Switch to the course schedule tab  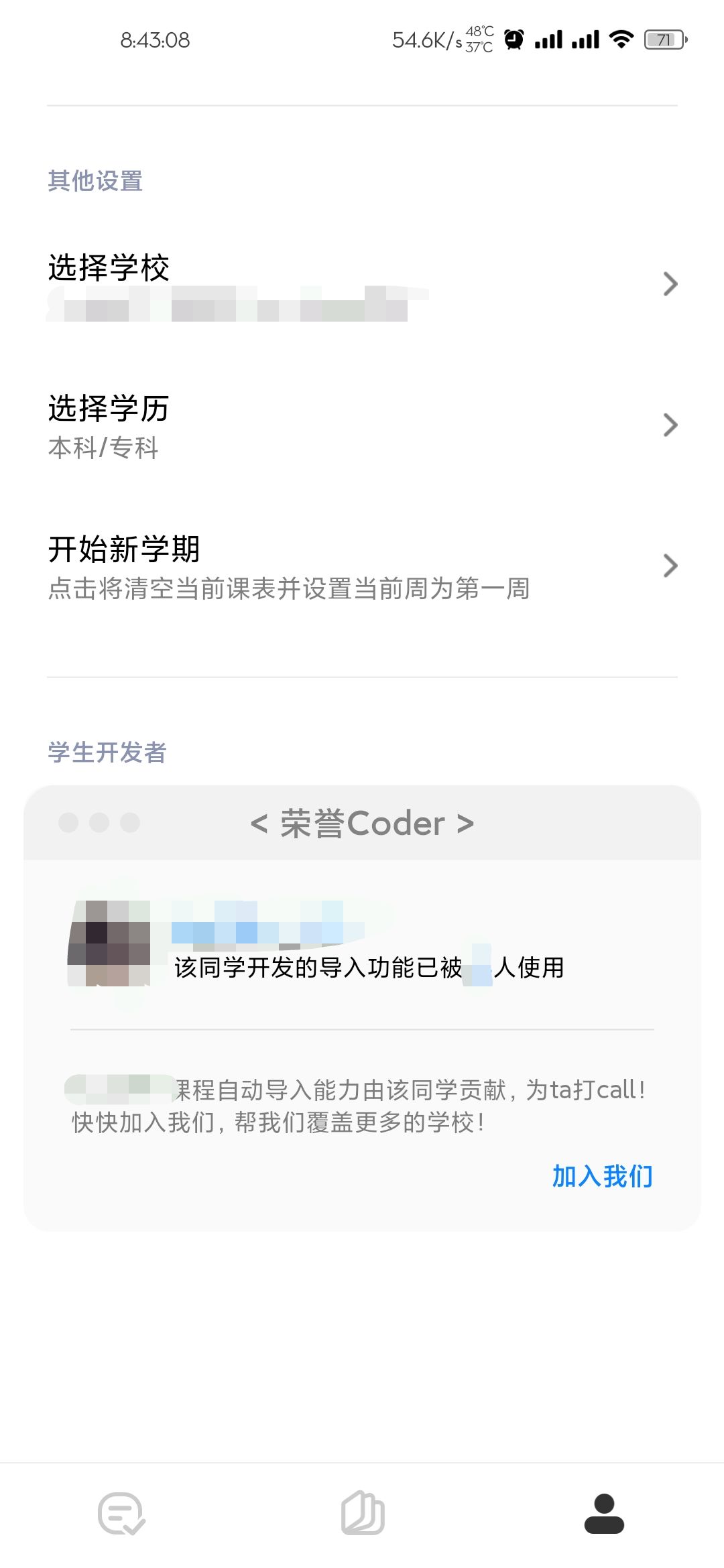pyautogui.click(x=362, y=1513)
